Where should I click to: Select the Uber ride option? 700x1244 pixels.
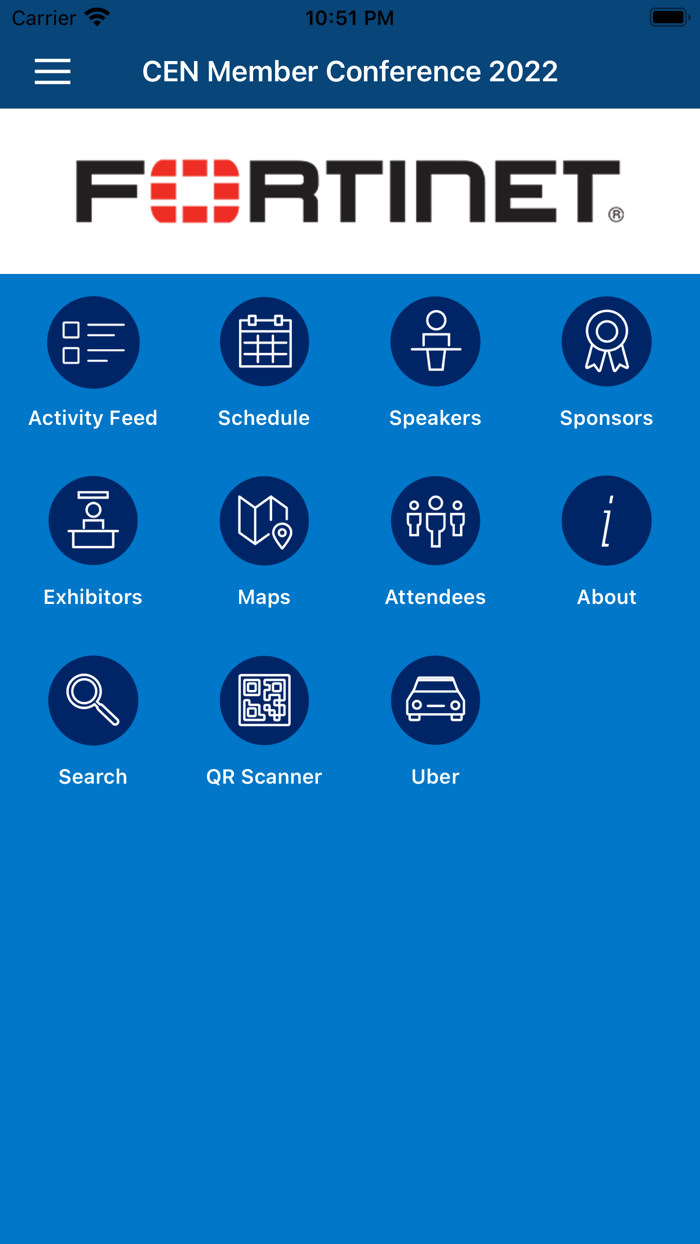click(435, 700)
